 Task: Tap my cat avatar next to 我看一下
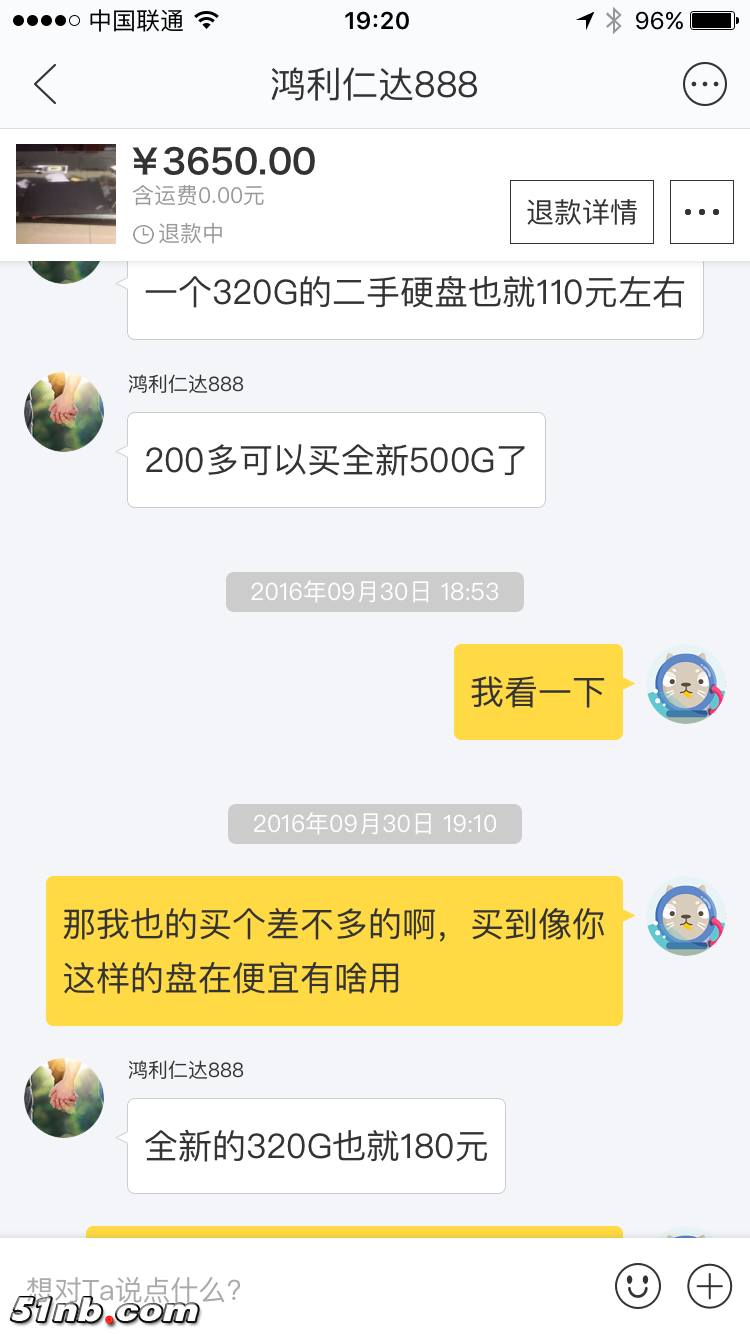click(685, 688)
